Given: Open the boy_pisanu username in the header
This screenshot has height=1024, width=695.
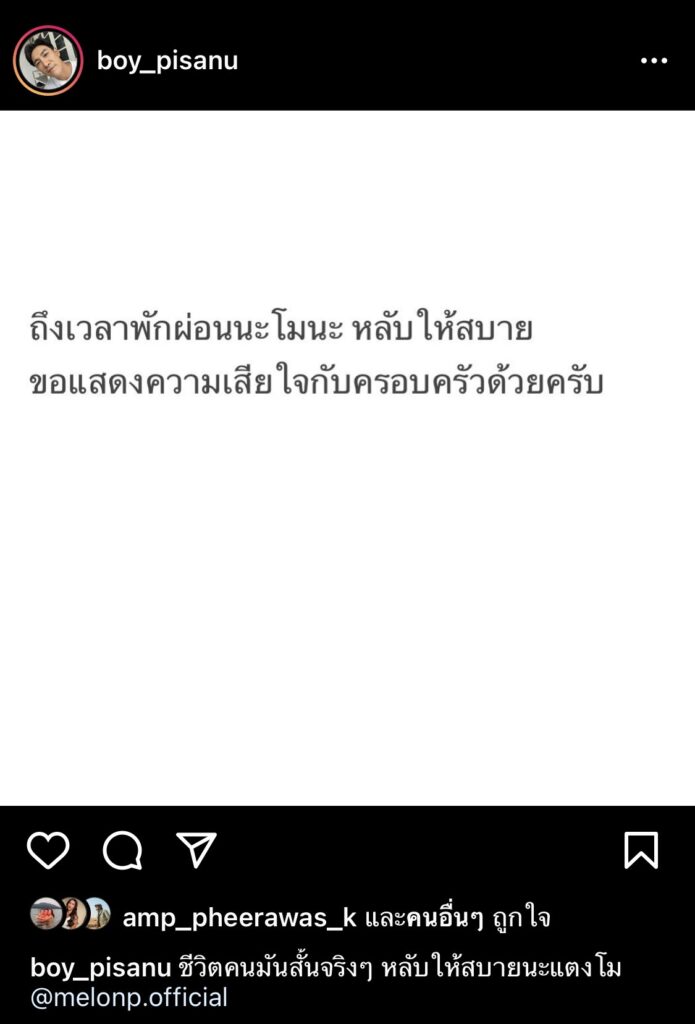Looking at the screenshot, I should coord(167,61).
